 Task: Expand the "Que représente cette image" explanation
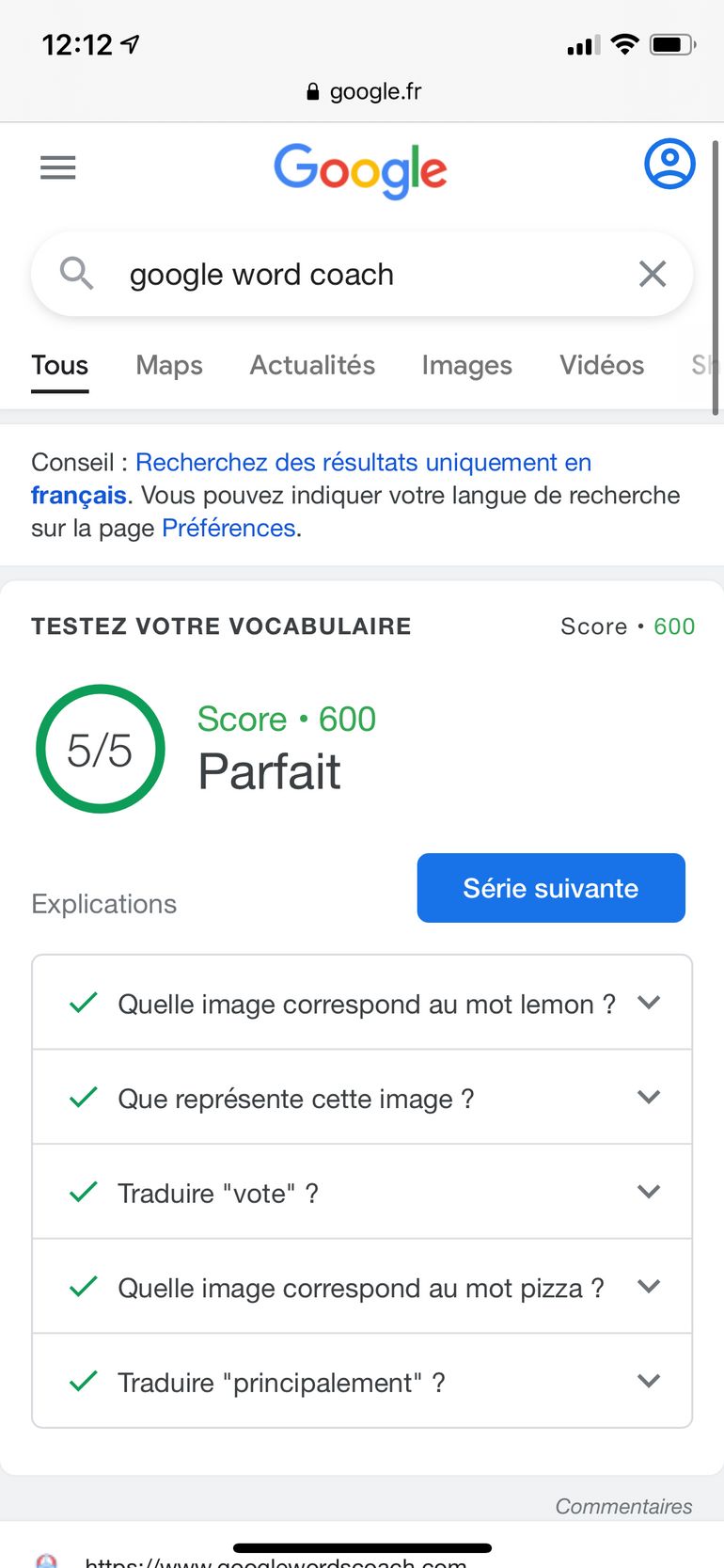pyautogui.click(x=362, y=1098)
